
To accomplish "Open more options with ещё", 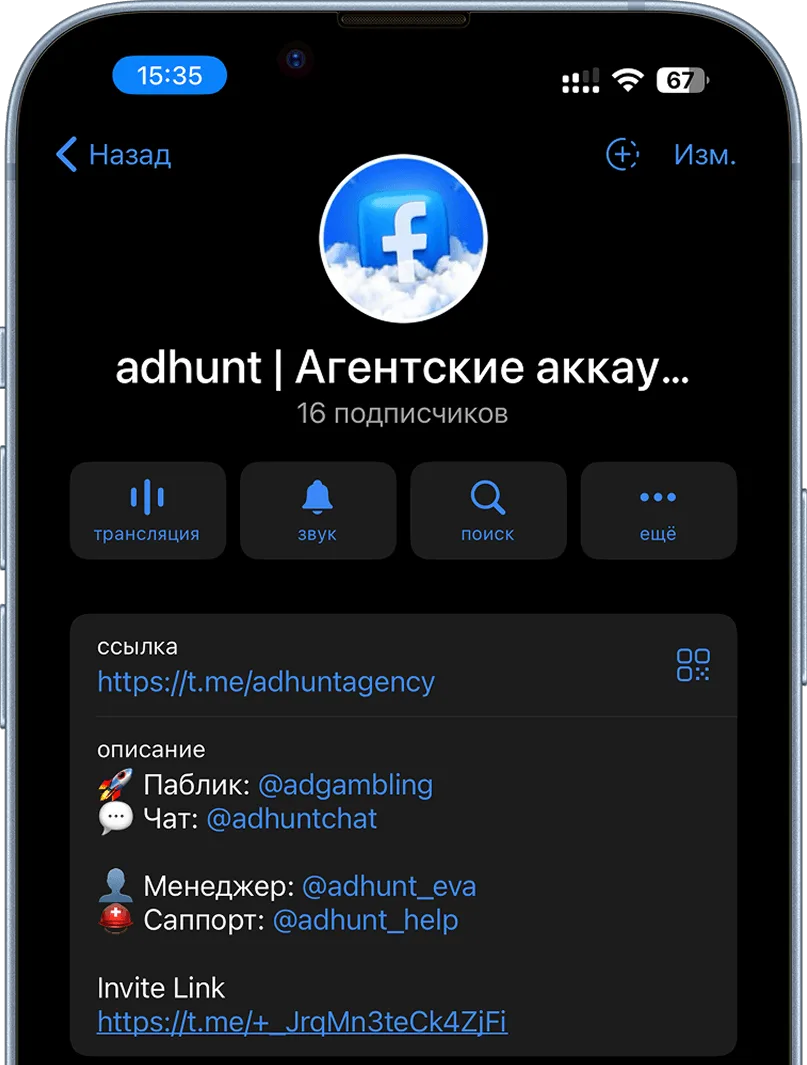I will [658, 510].
